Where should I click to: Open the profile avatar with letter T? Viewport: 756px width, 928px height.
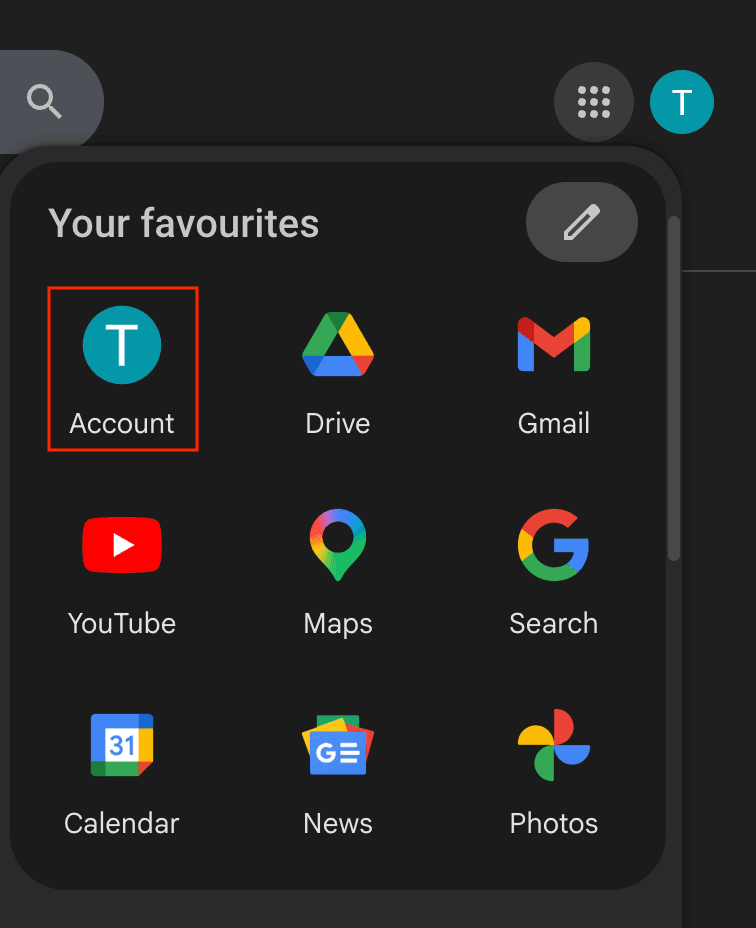tap(682, 101)
